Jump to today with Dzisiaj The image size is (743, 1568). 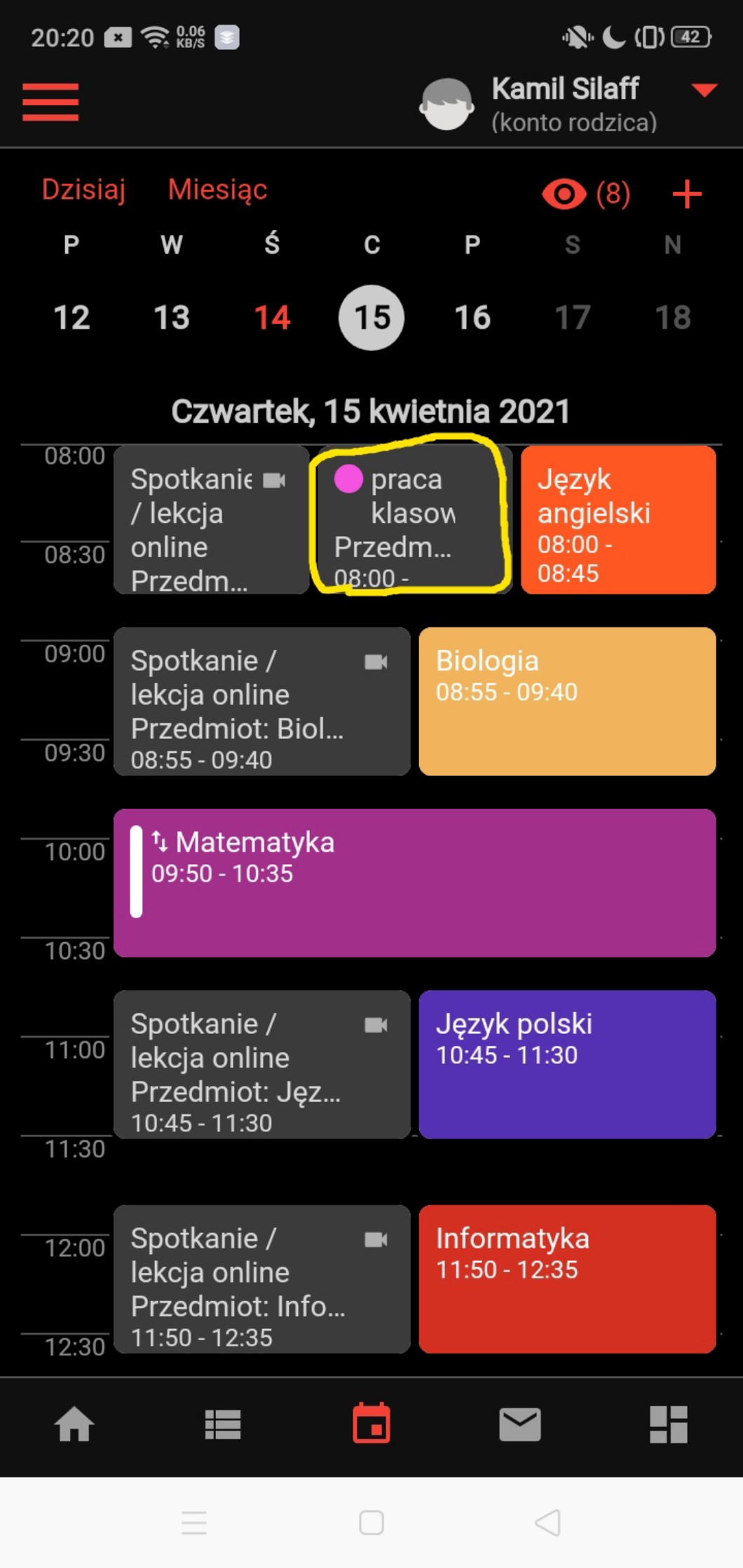[83, 190]
